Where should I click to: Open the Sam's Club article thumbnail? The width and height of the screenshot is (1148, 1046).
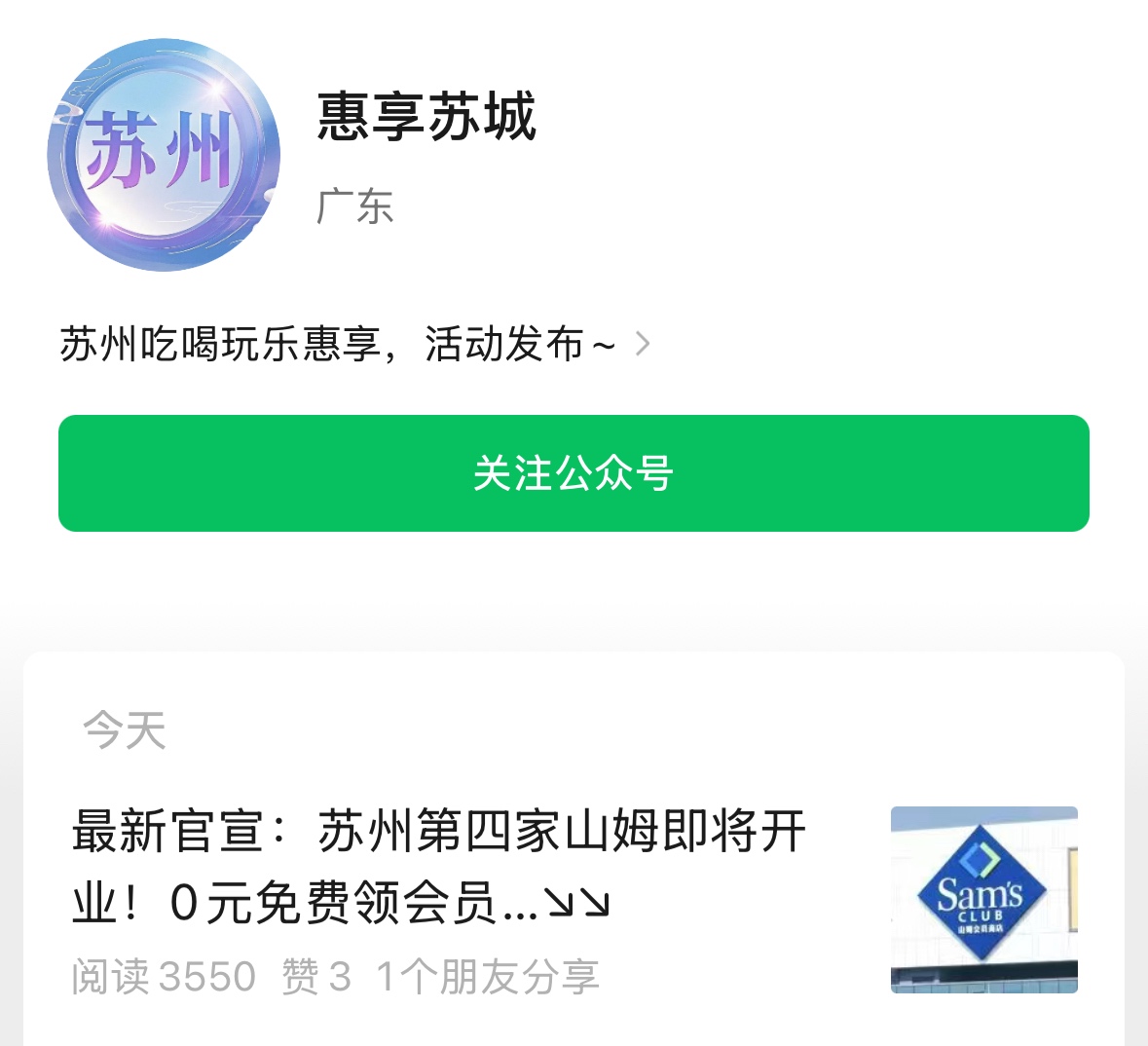[x=983, y=899]
